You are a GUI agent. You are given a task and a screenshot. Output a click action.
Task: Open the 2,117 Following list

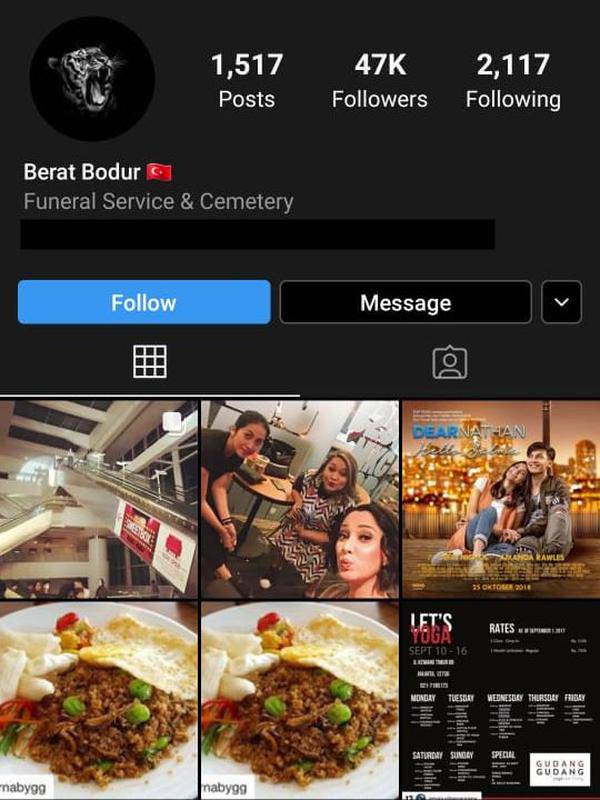click(513, 81)
